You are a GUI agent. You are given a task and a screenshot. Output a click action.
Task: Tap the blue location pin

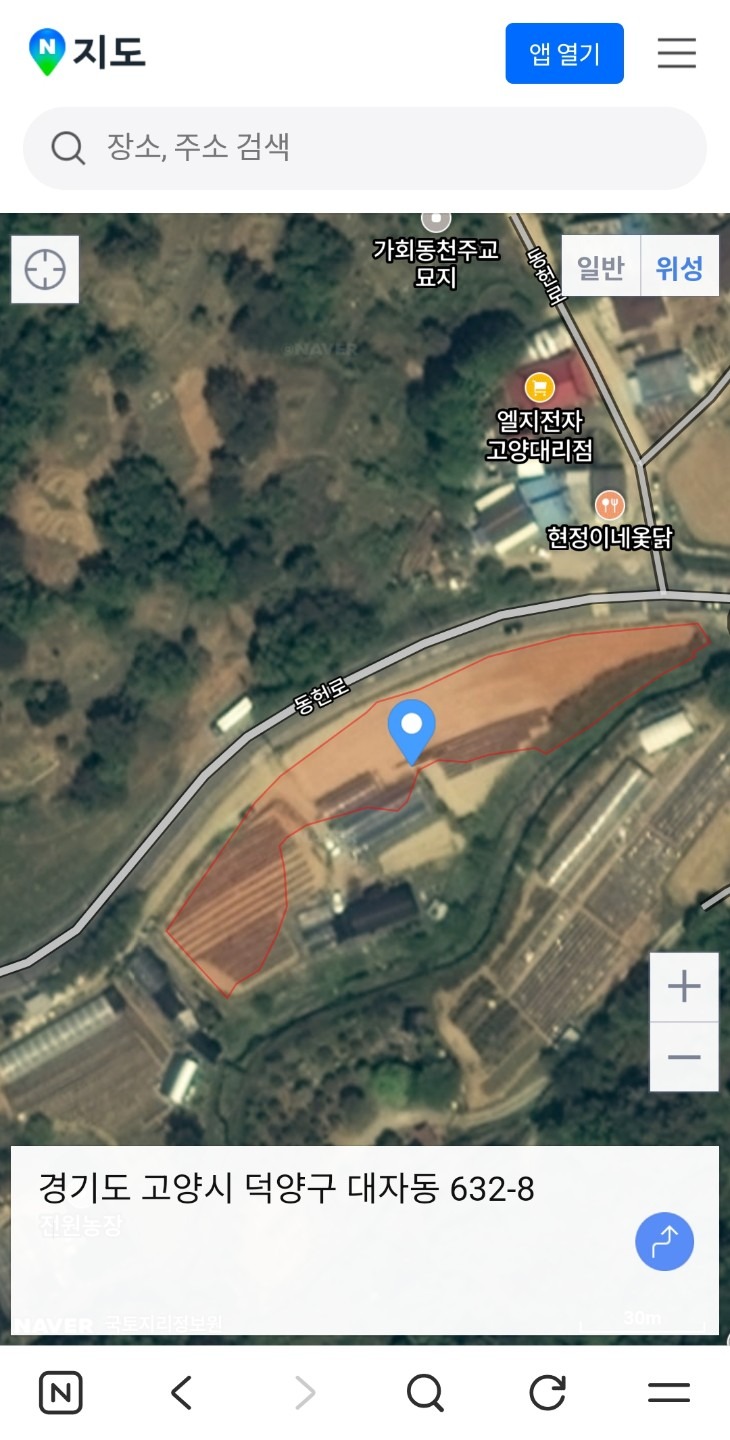click(x=411, y=730)
